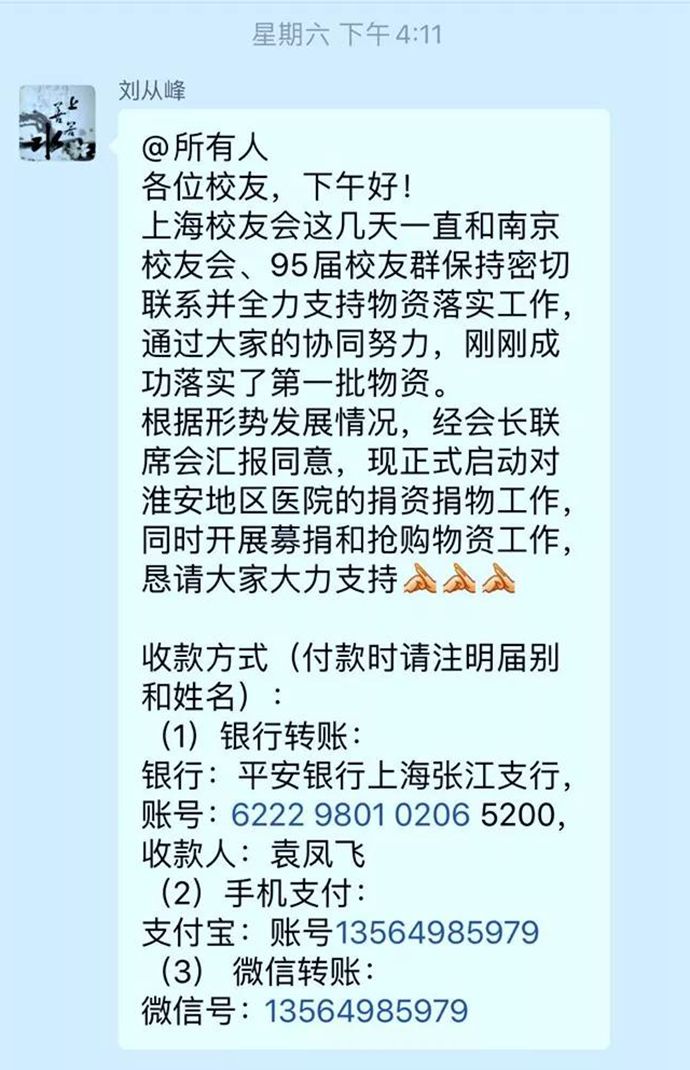Tap the number link after 微信号
Image resolution: width=690 pixels, height=1070 pixels.
pyautogui.click(x=366, y=1010)
